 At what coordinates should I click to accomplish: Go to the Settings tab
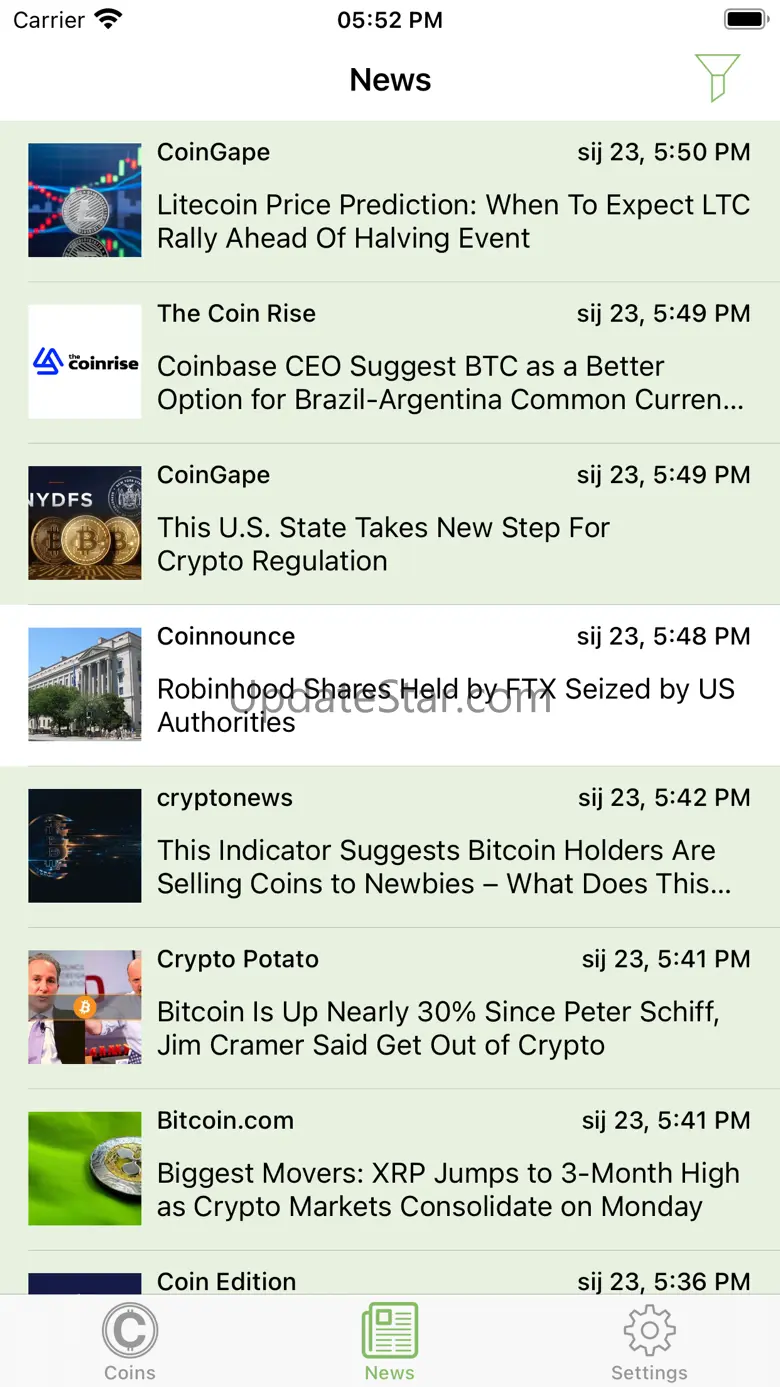pos(649,1342)
